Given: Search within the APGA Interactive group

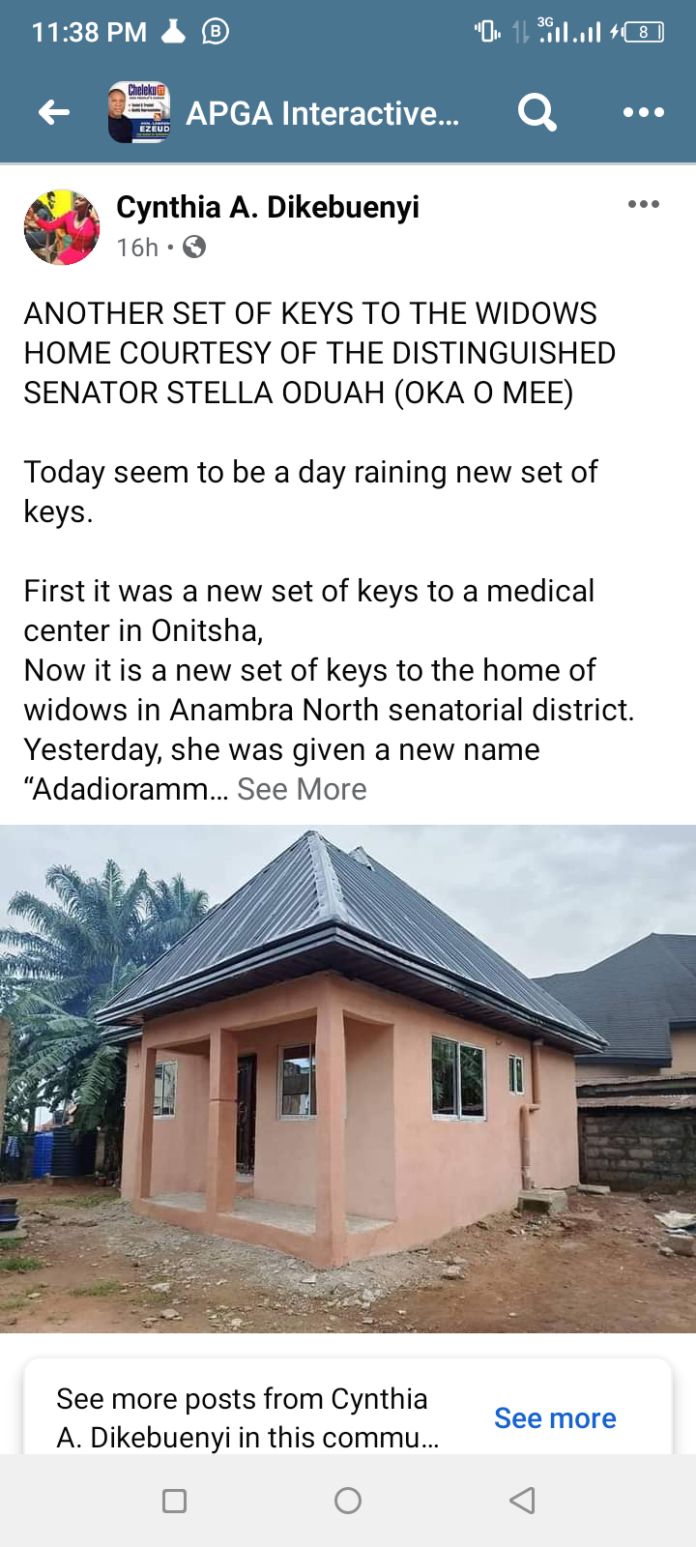Looking at the screenshot, I should 537,113.
